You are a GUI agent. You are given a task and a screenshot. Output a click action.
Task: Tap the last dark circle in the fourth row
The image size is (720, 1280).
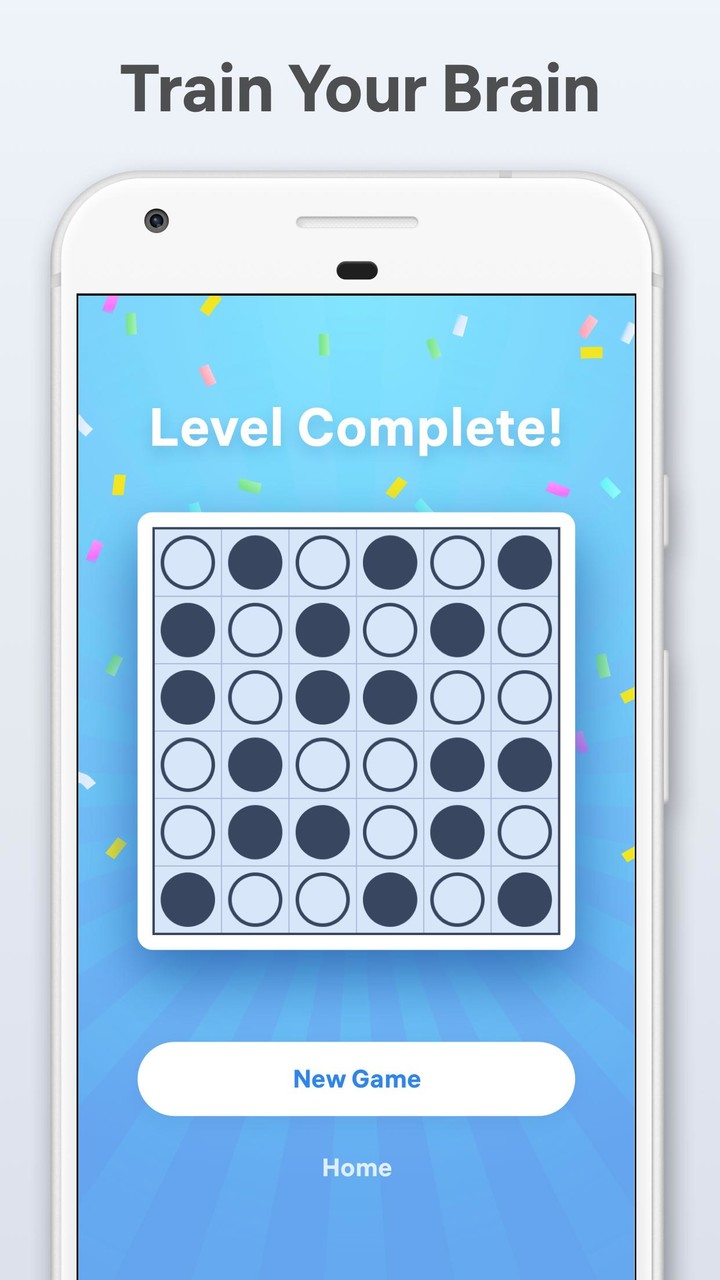[x=525, y=764]
